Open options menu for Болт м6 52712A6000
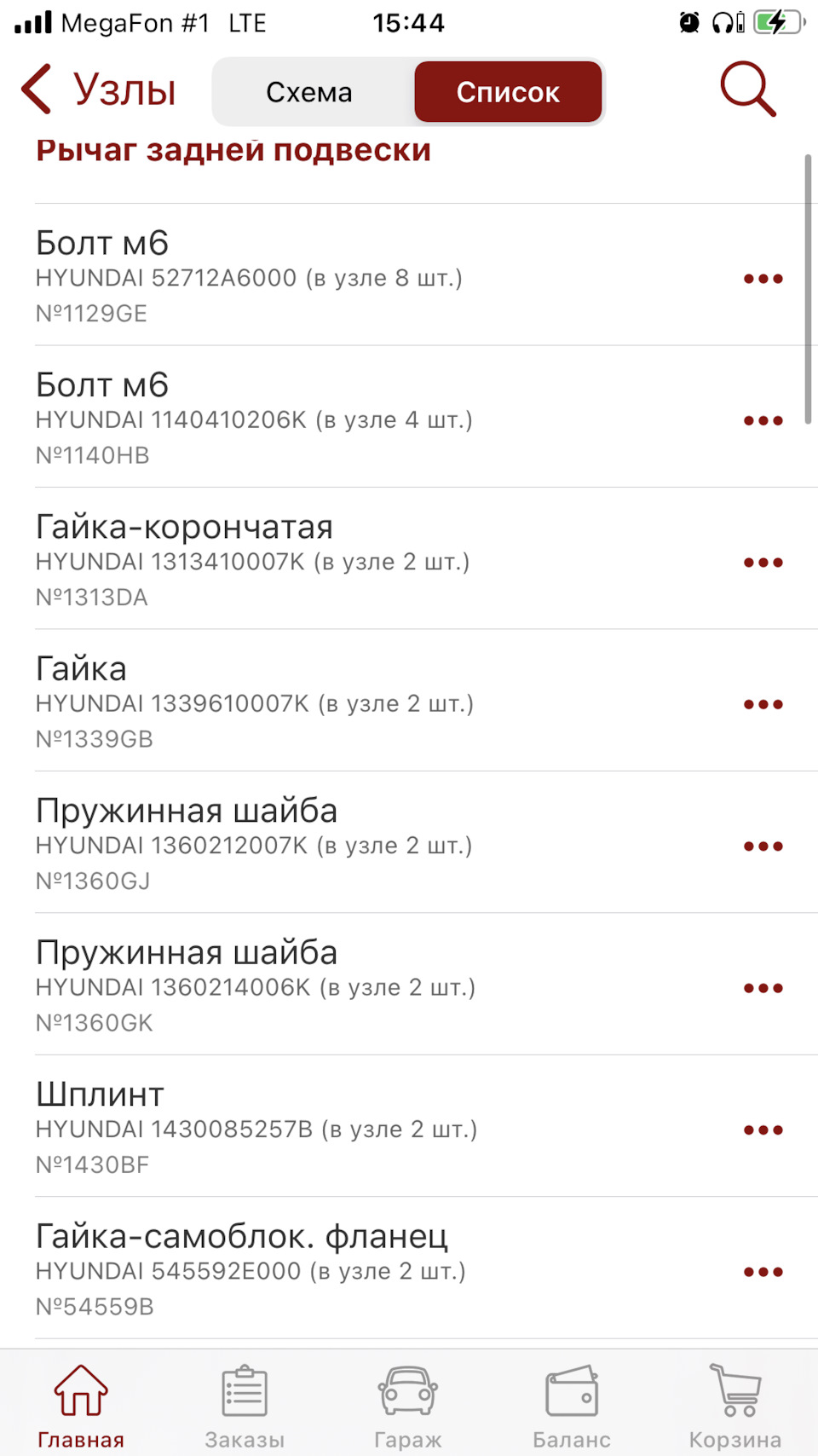The height and width of the screenshot is (1456, 818). (763, 277)
